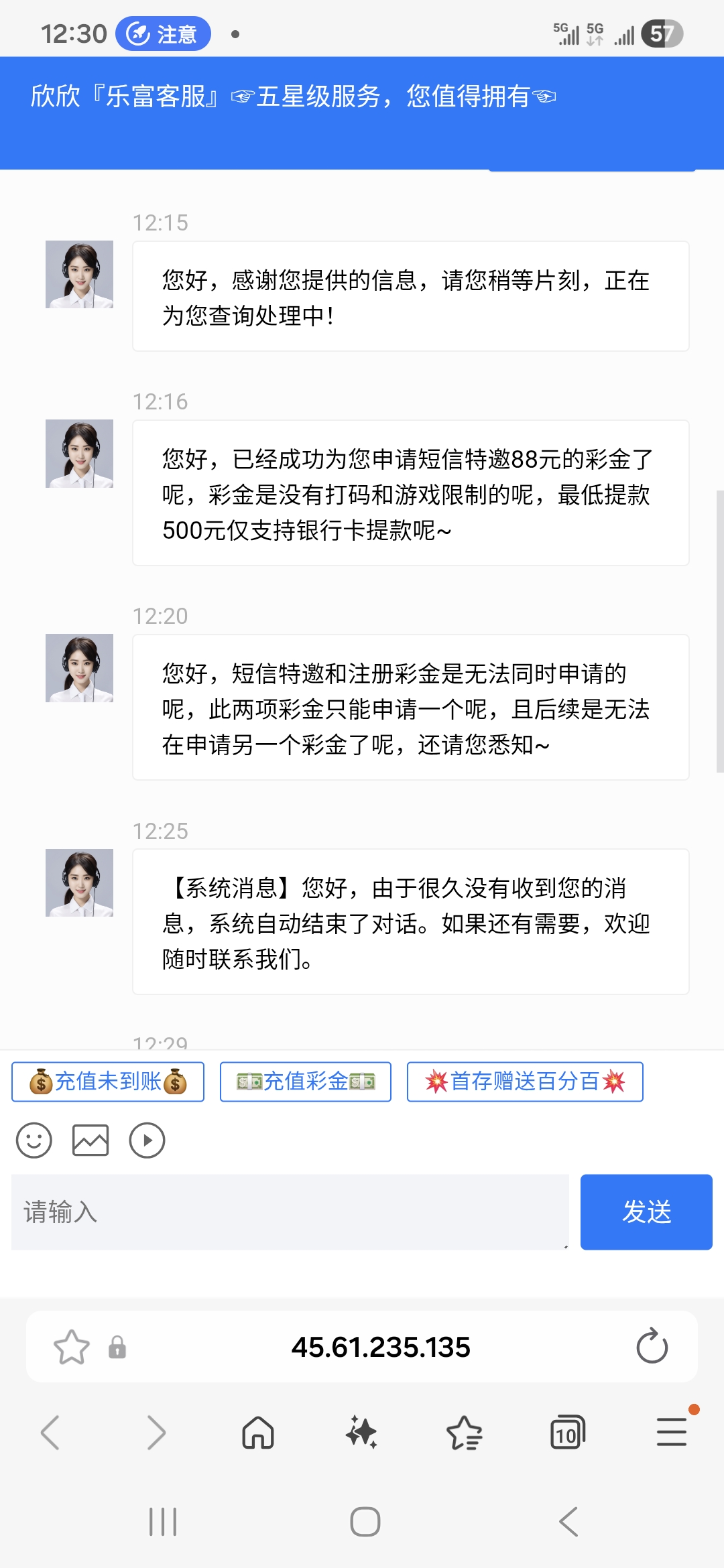Open the bookmarks list
This screenshot has width=724, height=1568.
(465, 1433)
